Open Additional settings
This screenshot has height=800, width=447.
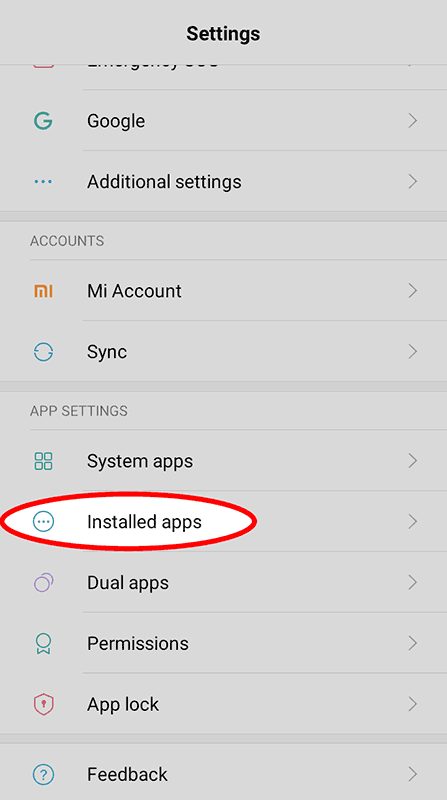point(224,182)
